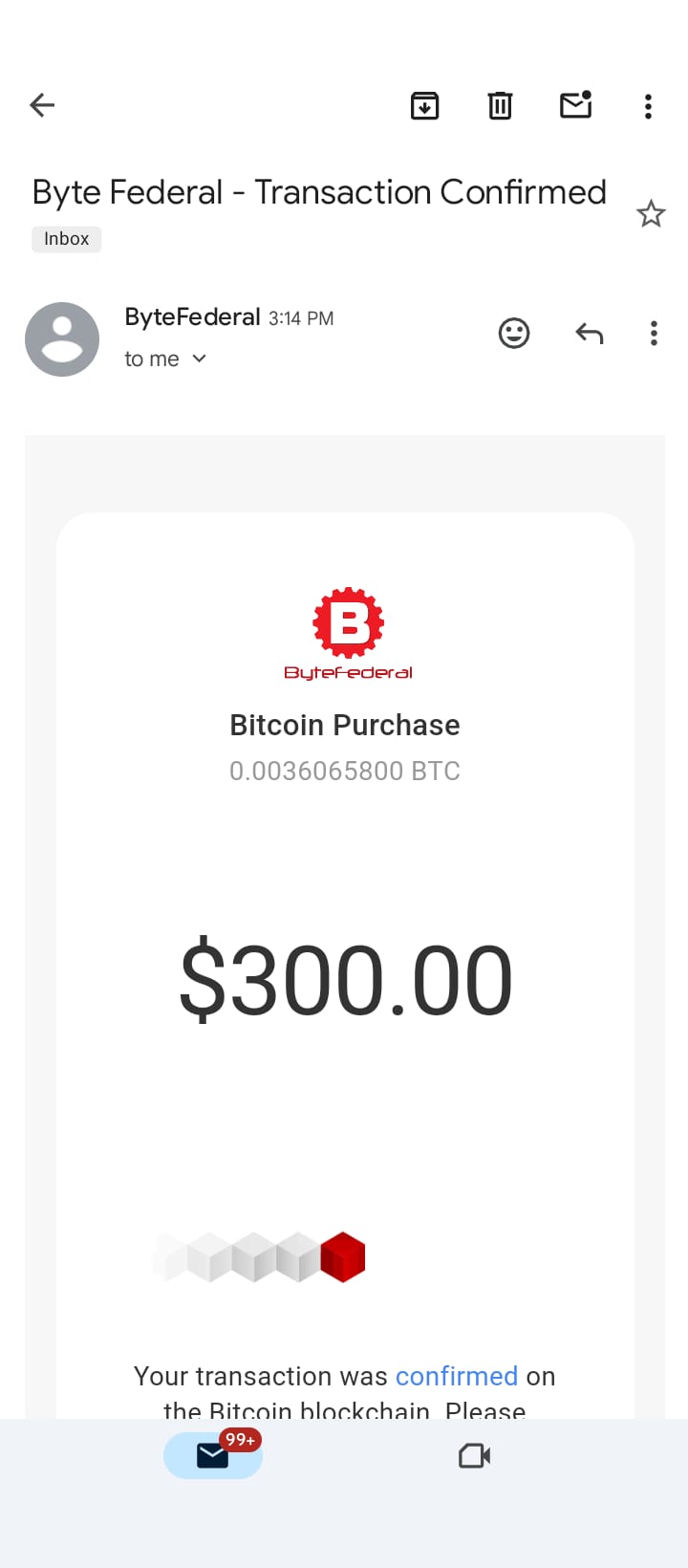Open the 'confirmed' blockchain link
The image size is (688, 1568).
pyautogui.click(x=456, y=1376)
